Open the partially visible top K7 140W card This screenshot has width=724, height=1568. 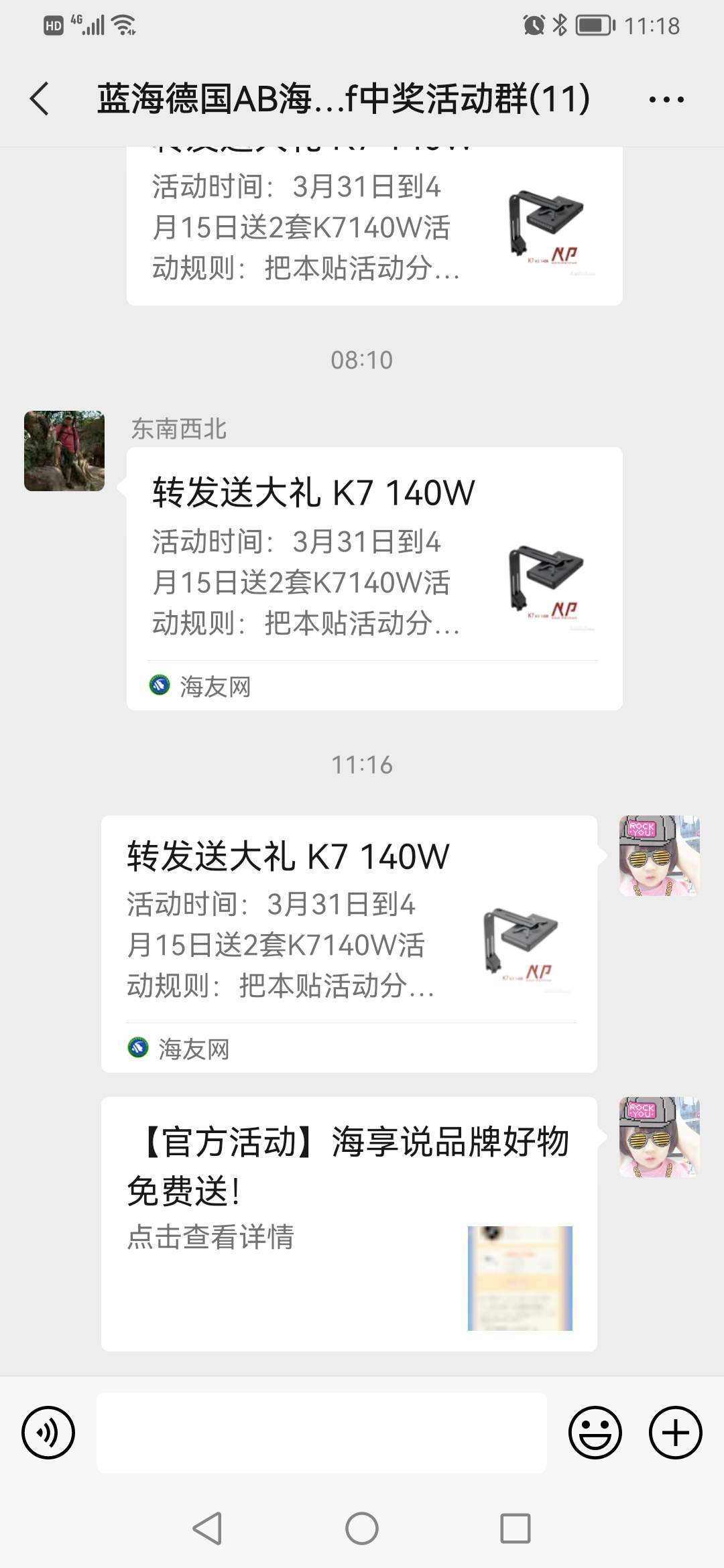pos(374,228)
